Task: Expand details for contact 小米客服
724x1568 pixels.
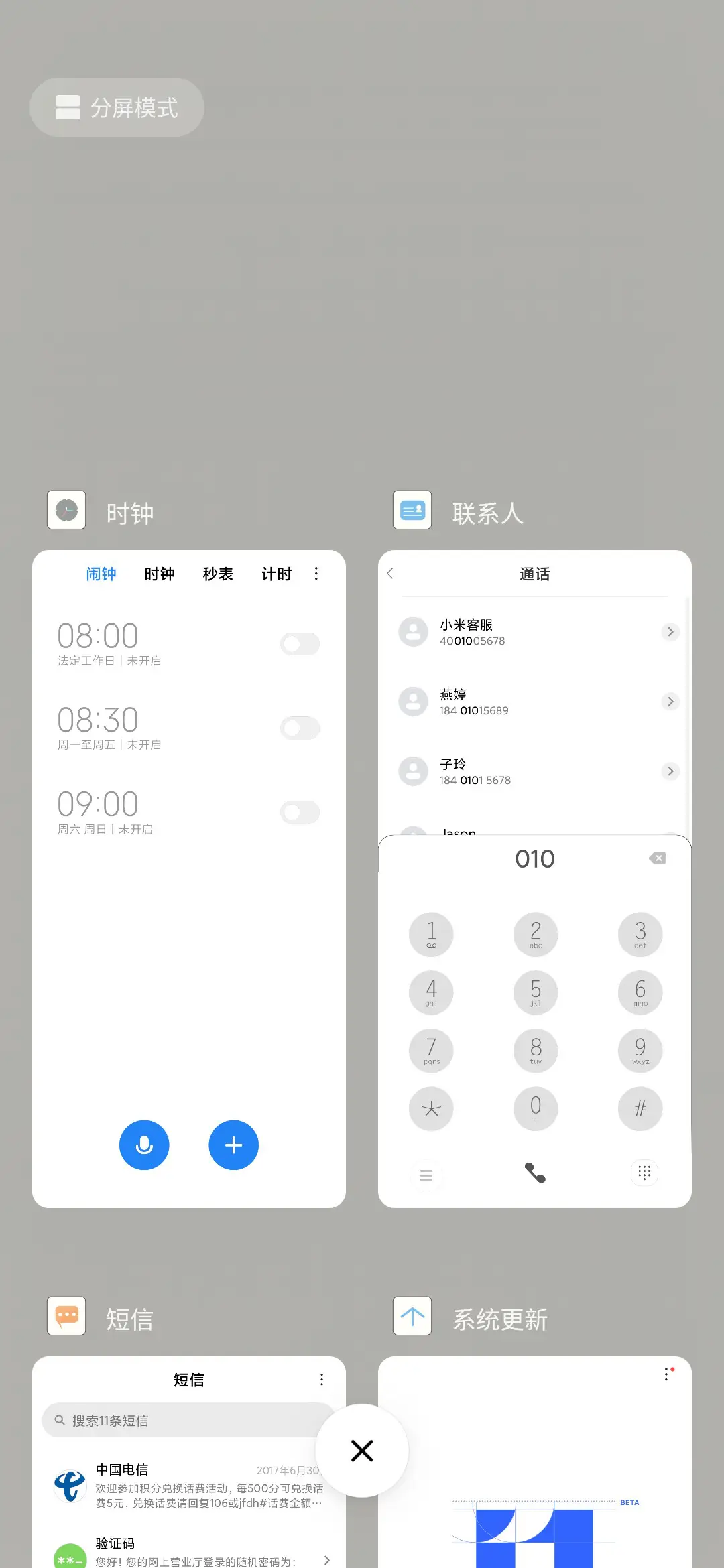Action: [x=670, y=631]
